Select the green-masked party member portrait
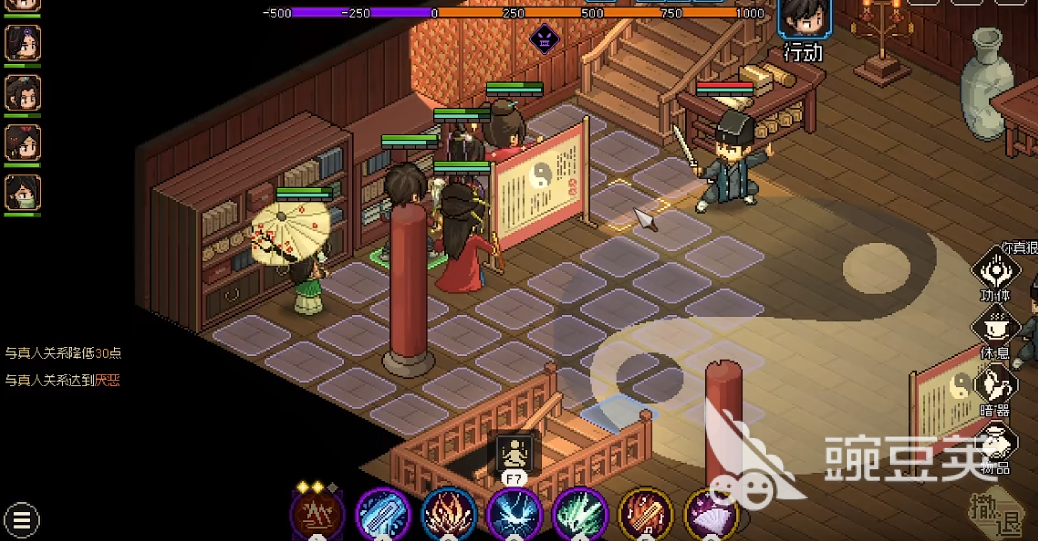1038x541 pixels. coord(22,193)
